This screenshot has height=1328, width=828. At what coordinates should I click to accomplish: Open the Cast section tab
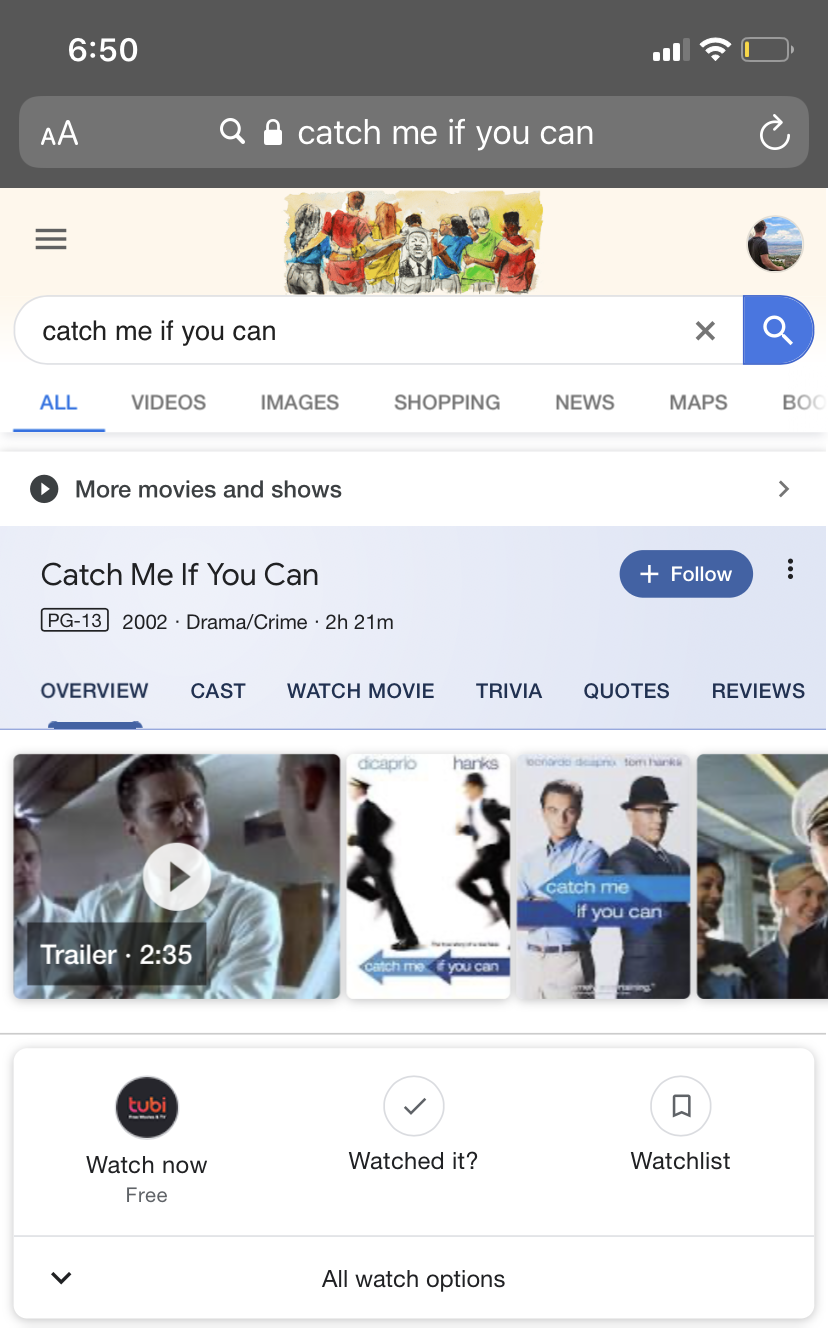218,691
